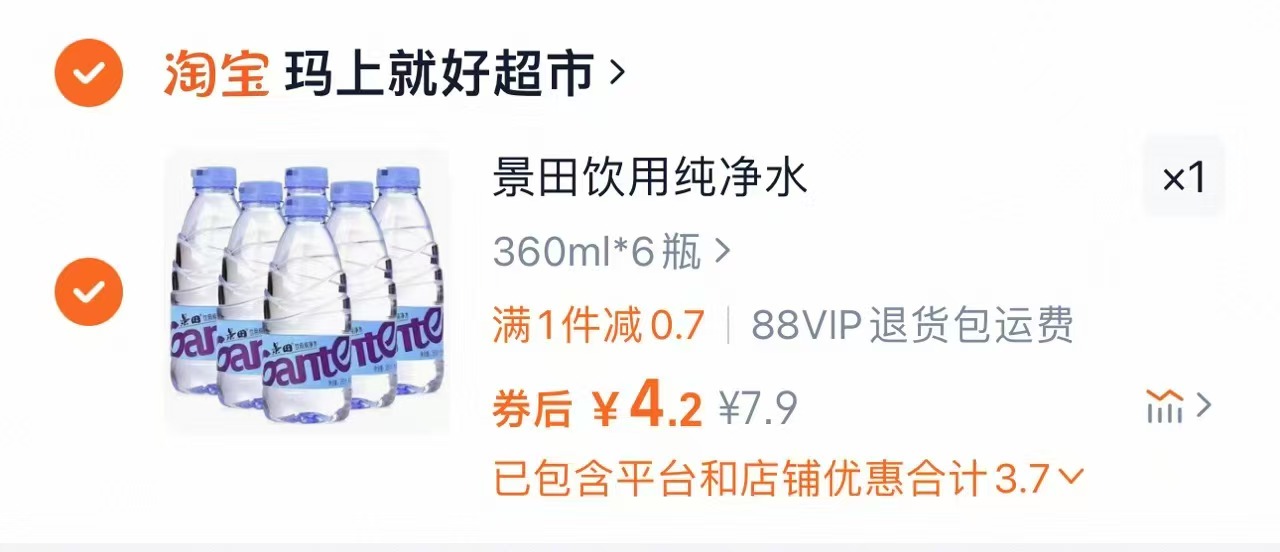The height and width of the screenshot is (552, 1280).
Task: Open the 玛上就好超市 store page
Action: (440, 73)
